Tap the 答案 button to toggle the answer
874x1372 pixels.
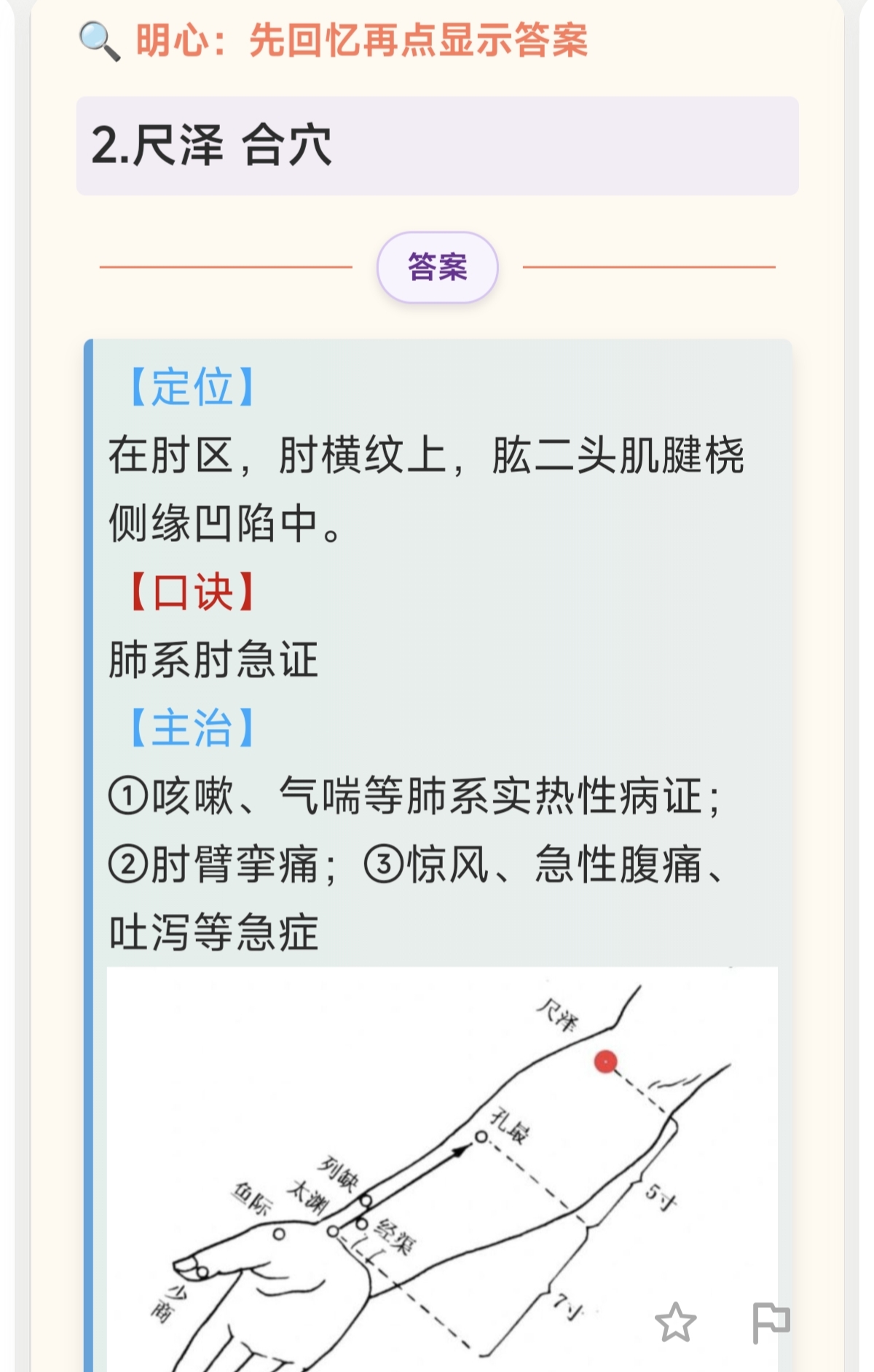click(437, 267)
